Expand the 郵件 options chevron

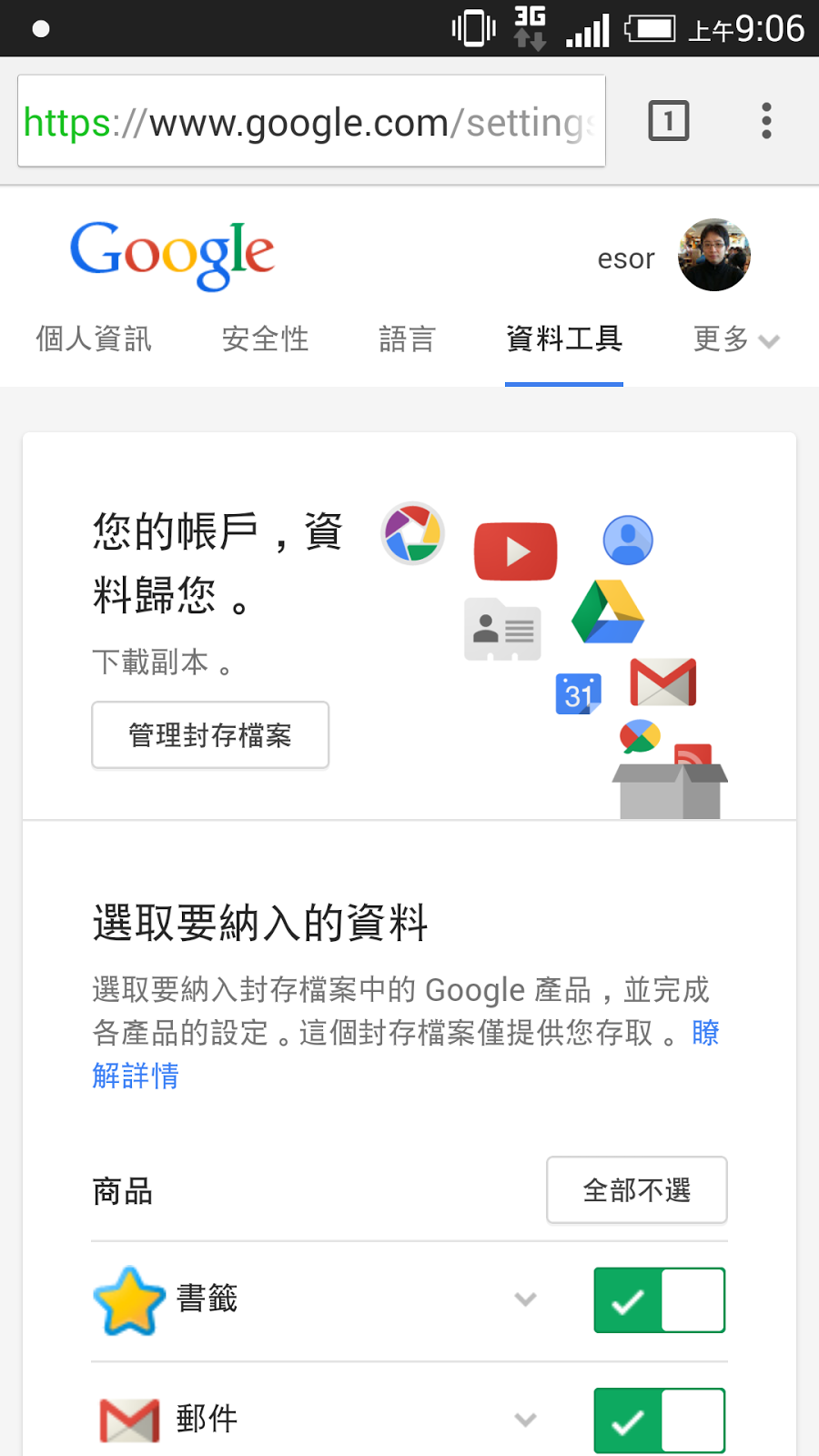pyautogui.click(x=525, y=1420)
